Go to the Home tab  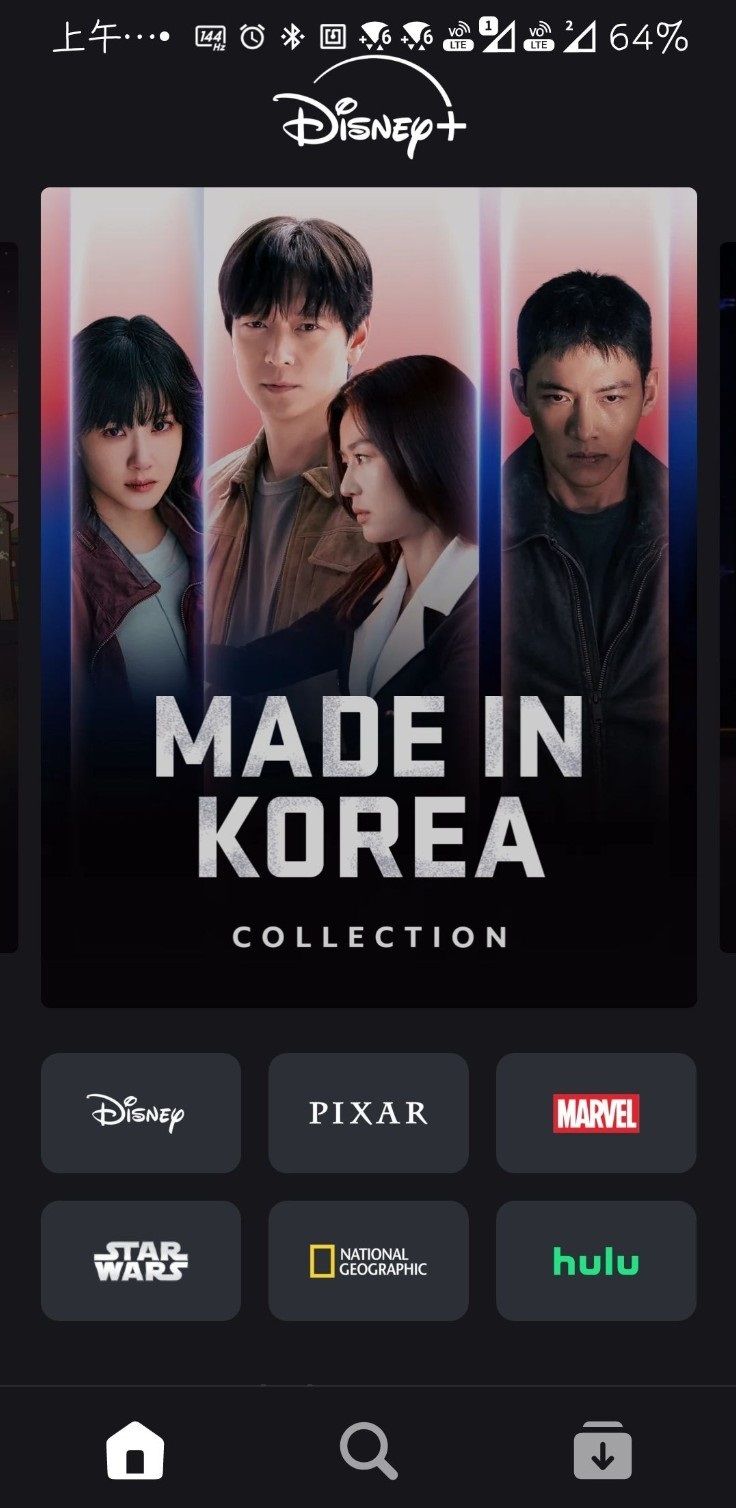pos(135,1450)
